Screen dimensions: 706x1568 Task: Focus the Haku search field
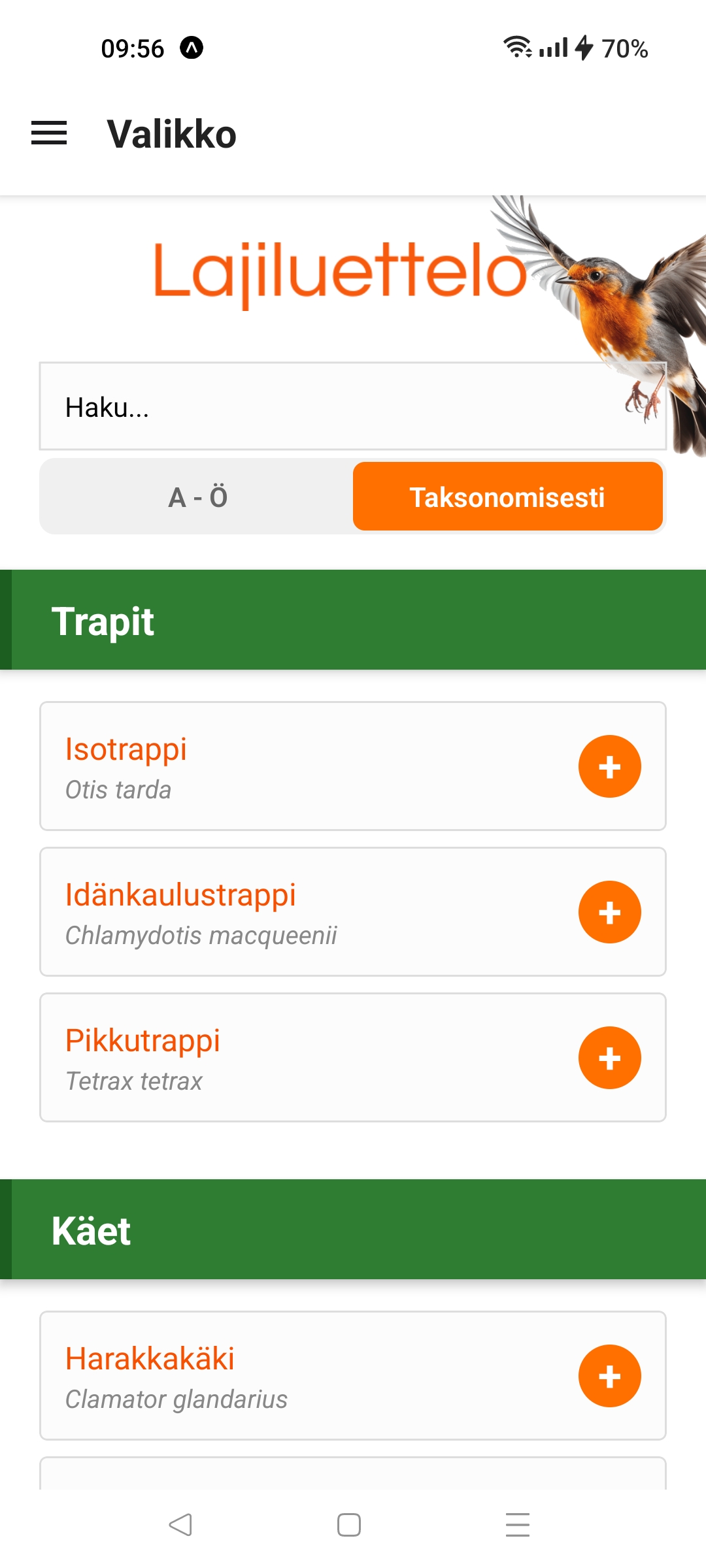click(x=327, y=407)
